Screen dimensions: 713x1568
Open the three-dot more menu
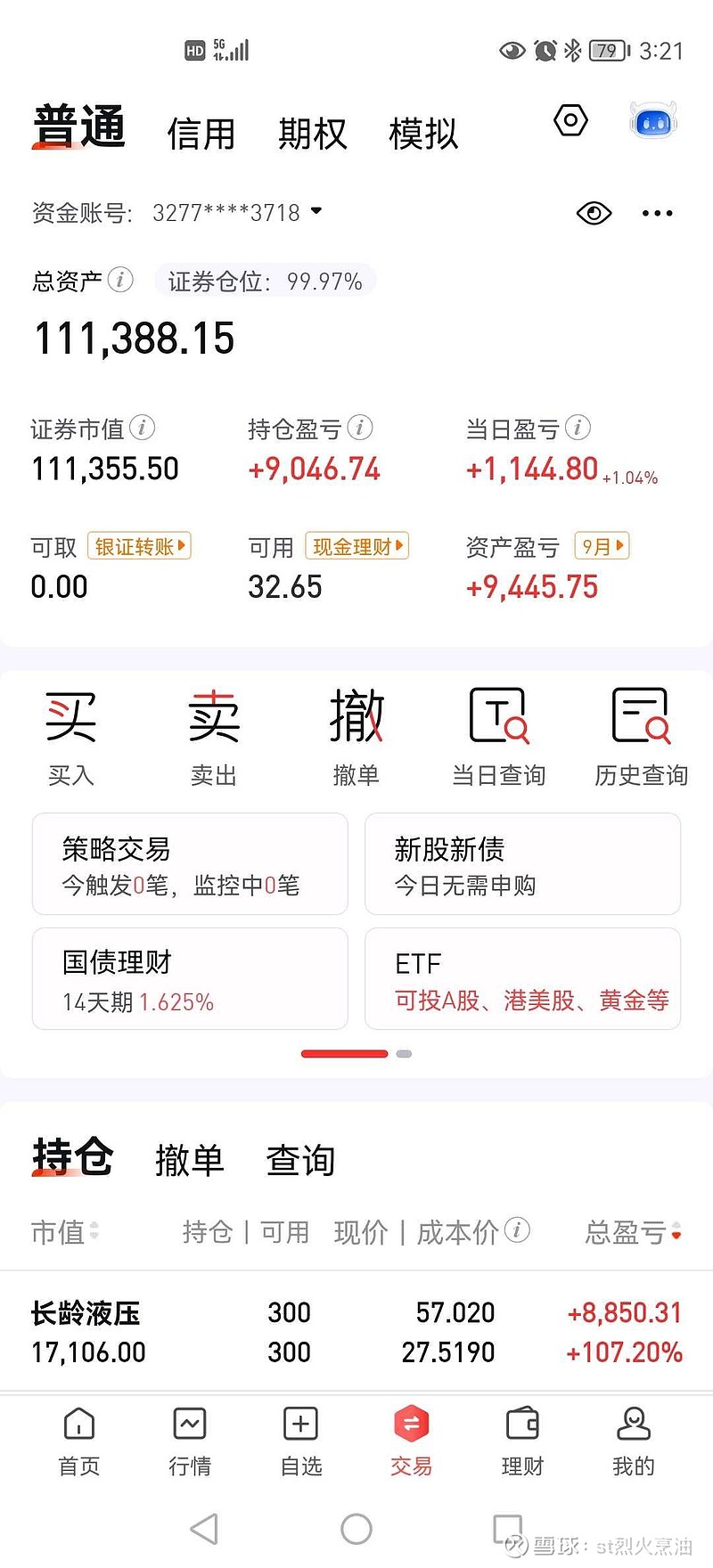(x=658, y=213)
